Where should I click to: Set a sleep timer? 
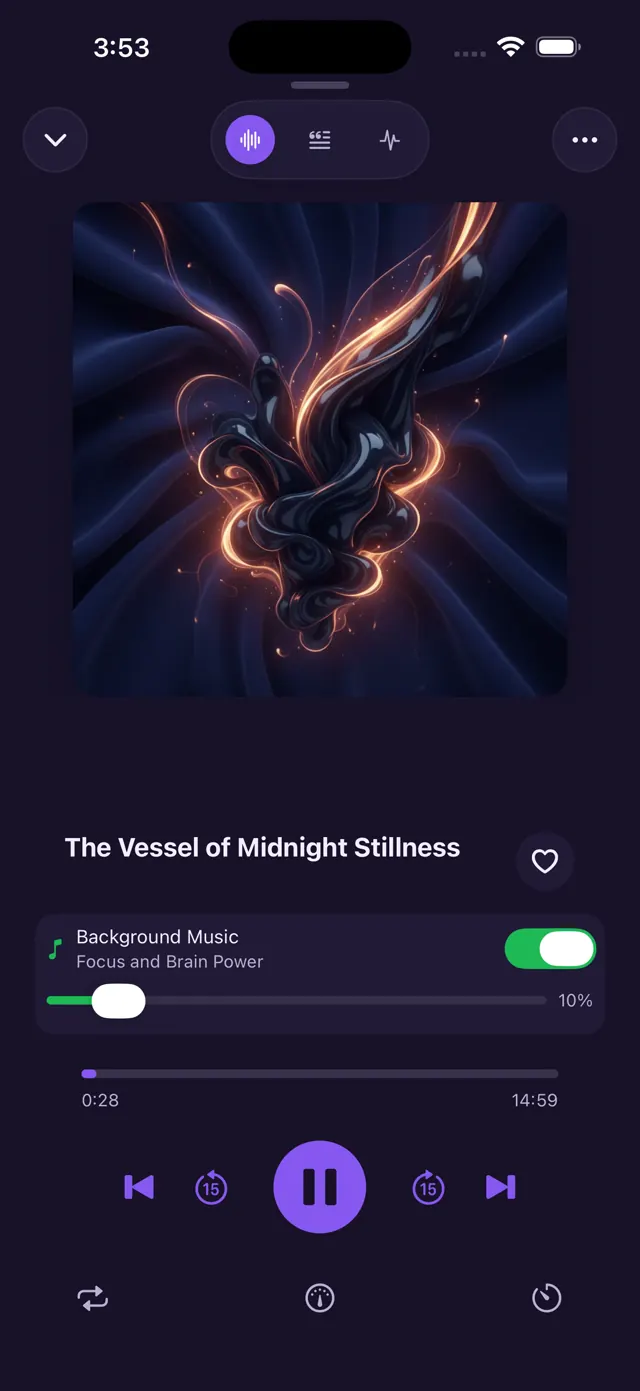547,1299
